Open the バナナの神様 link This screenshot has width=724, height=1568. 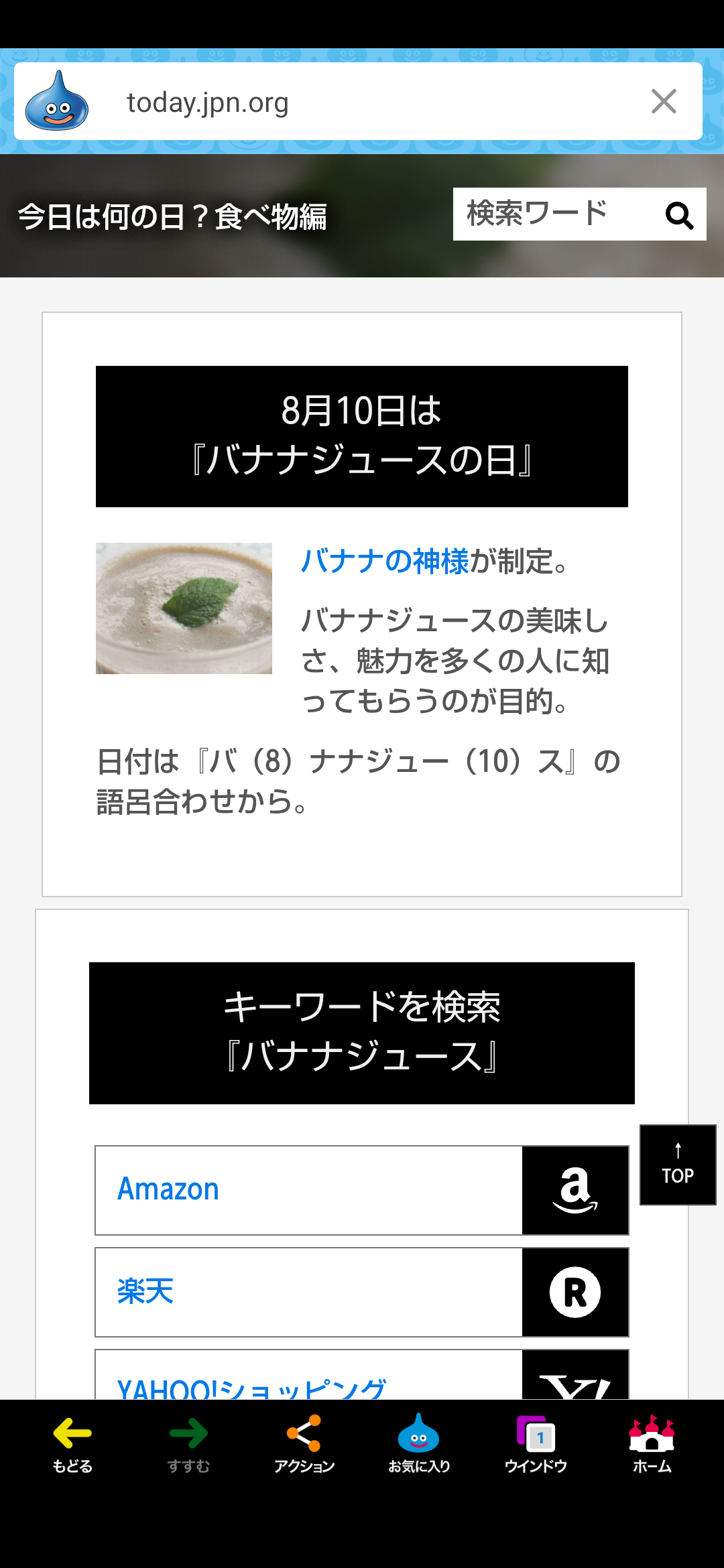[x=385, y=561]
